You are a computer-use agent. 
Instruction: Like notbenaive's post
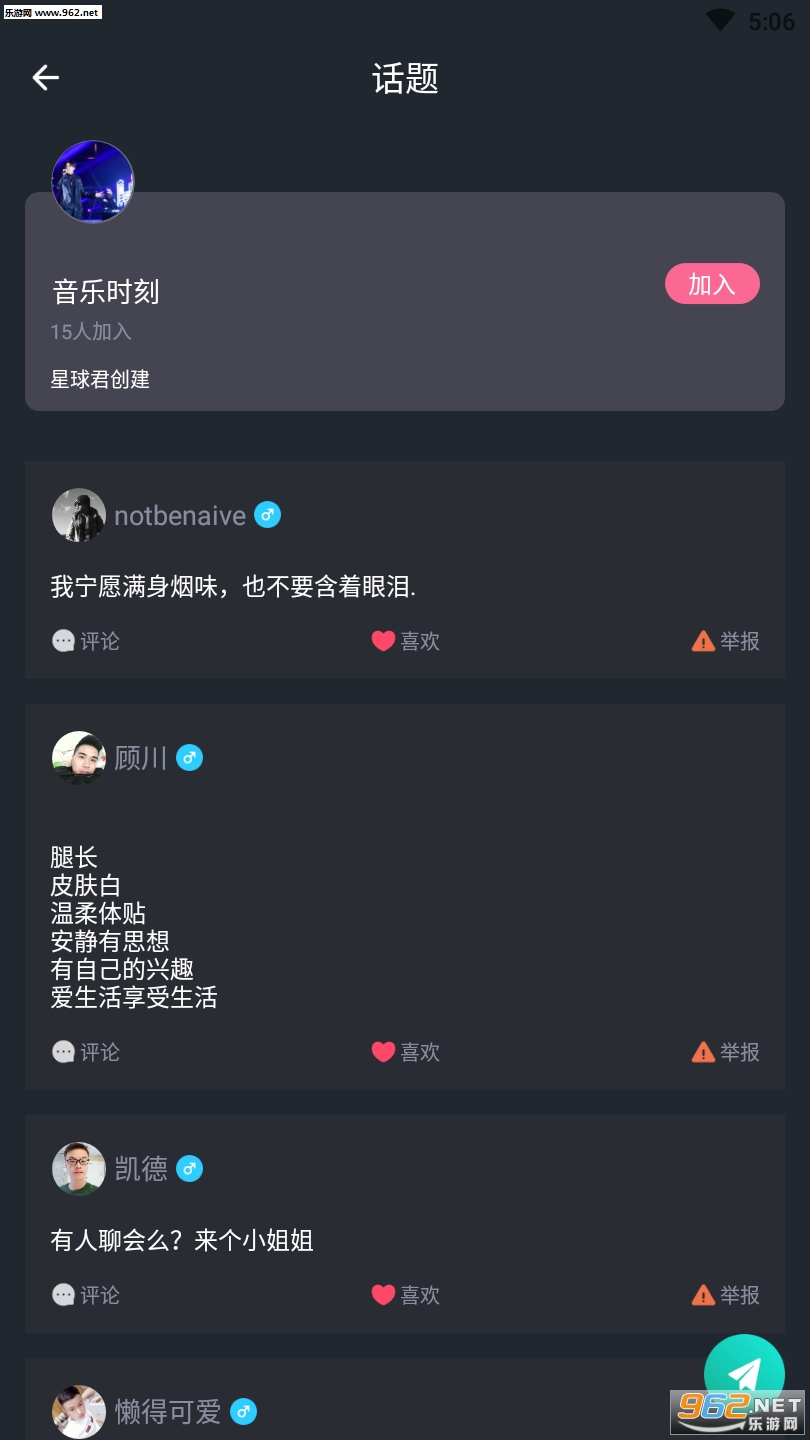tap(405, 641)
